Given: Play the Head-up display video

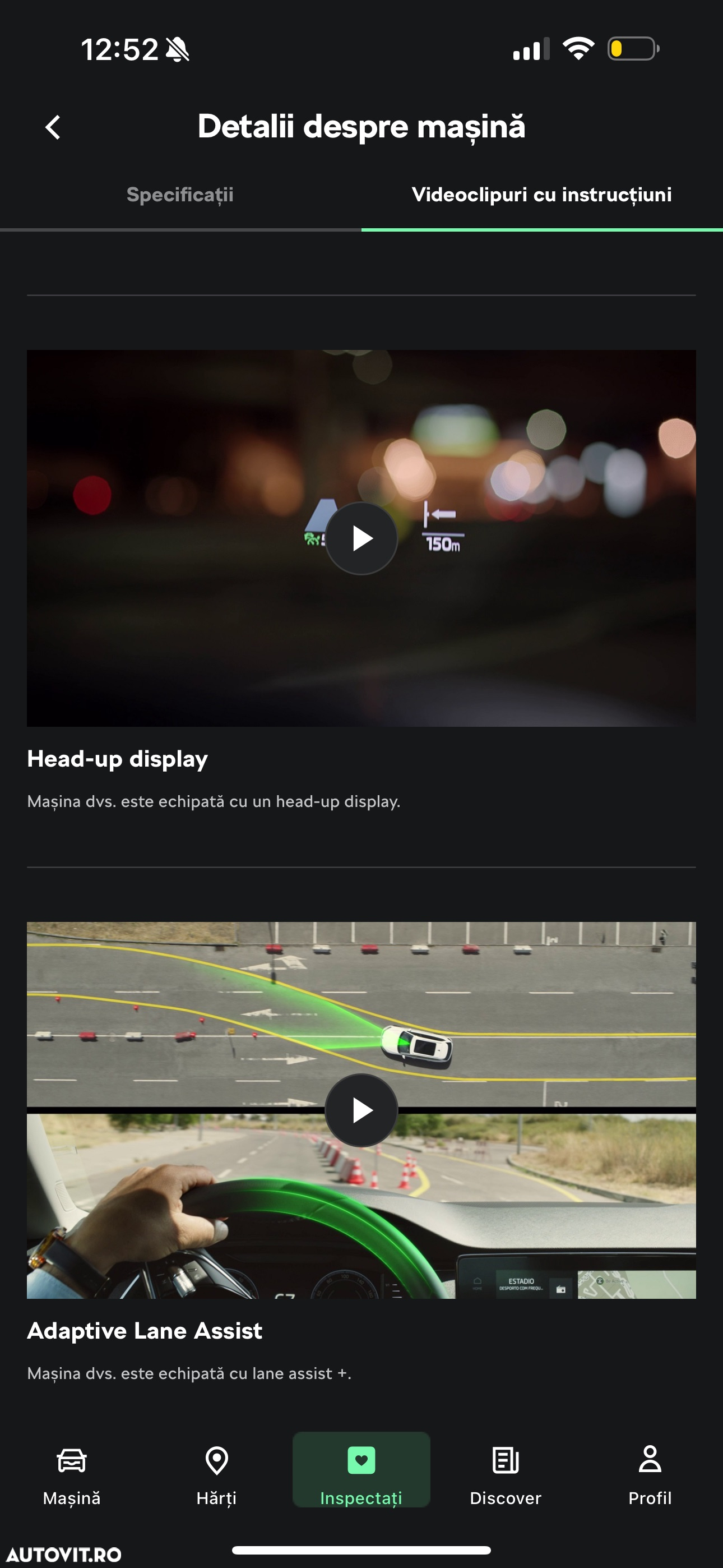Looking at the screenshot, I should point(361,539).
